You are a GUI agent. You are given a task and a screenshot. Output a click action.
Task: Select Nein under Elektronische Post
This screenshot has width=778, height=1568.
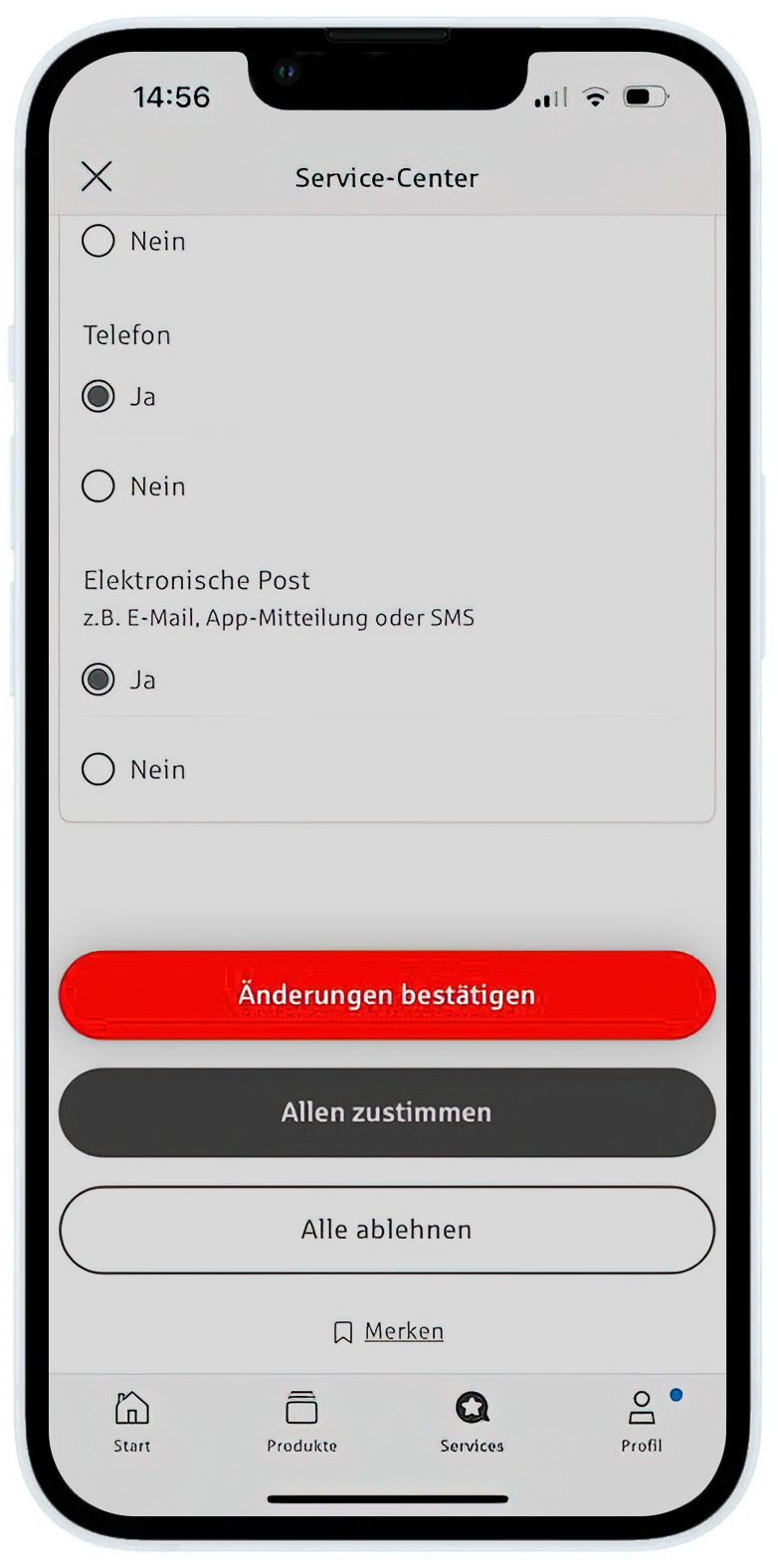98,769
